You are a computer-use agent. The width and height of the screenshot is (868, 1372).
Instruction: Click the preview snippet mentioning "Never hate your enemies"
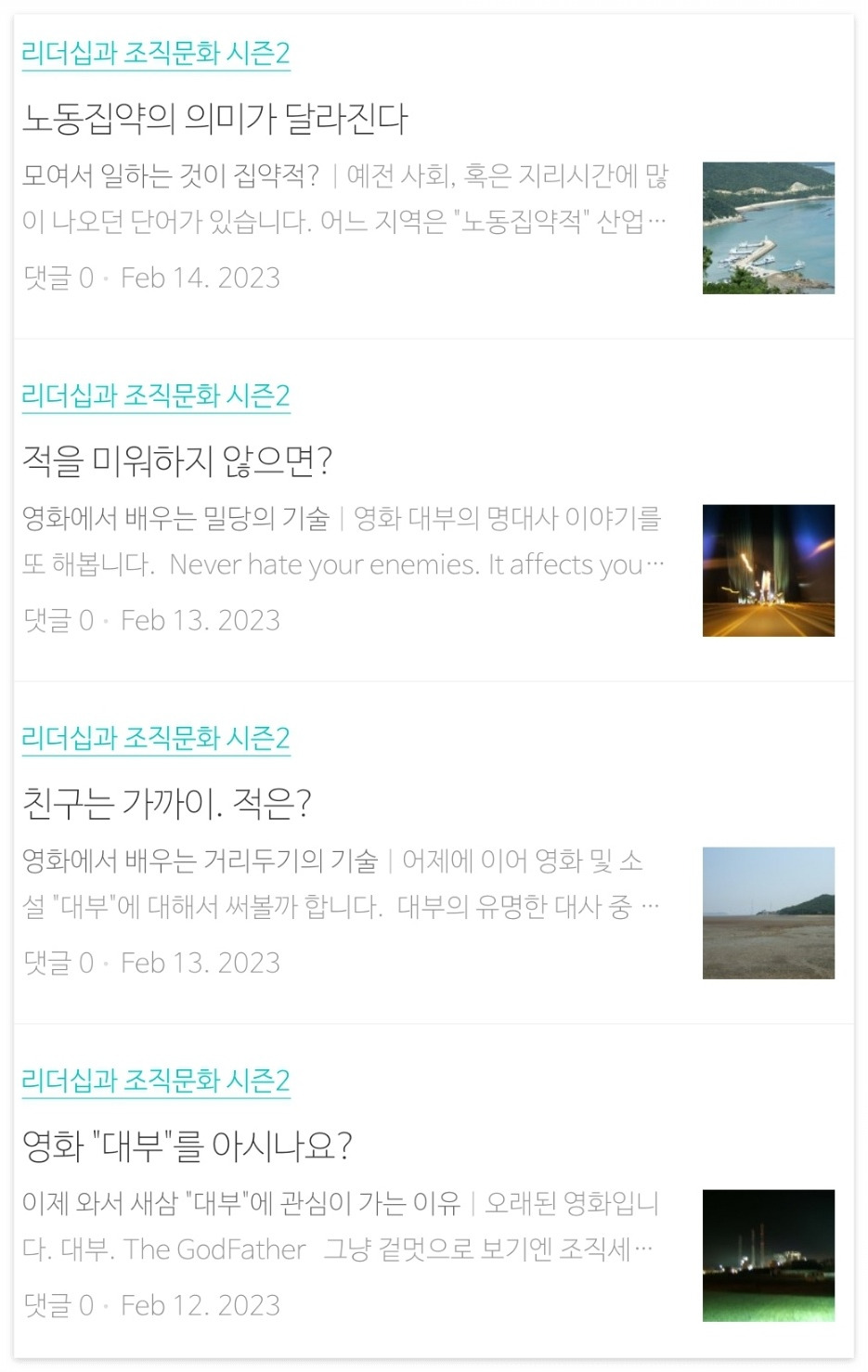click(x=418, y=564)
